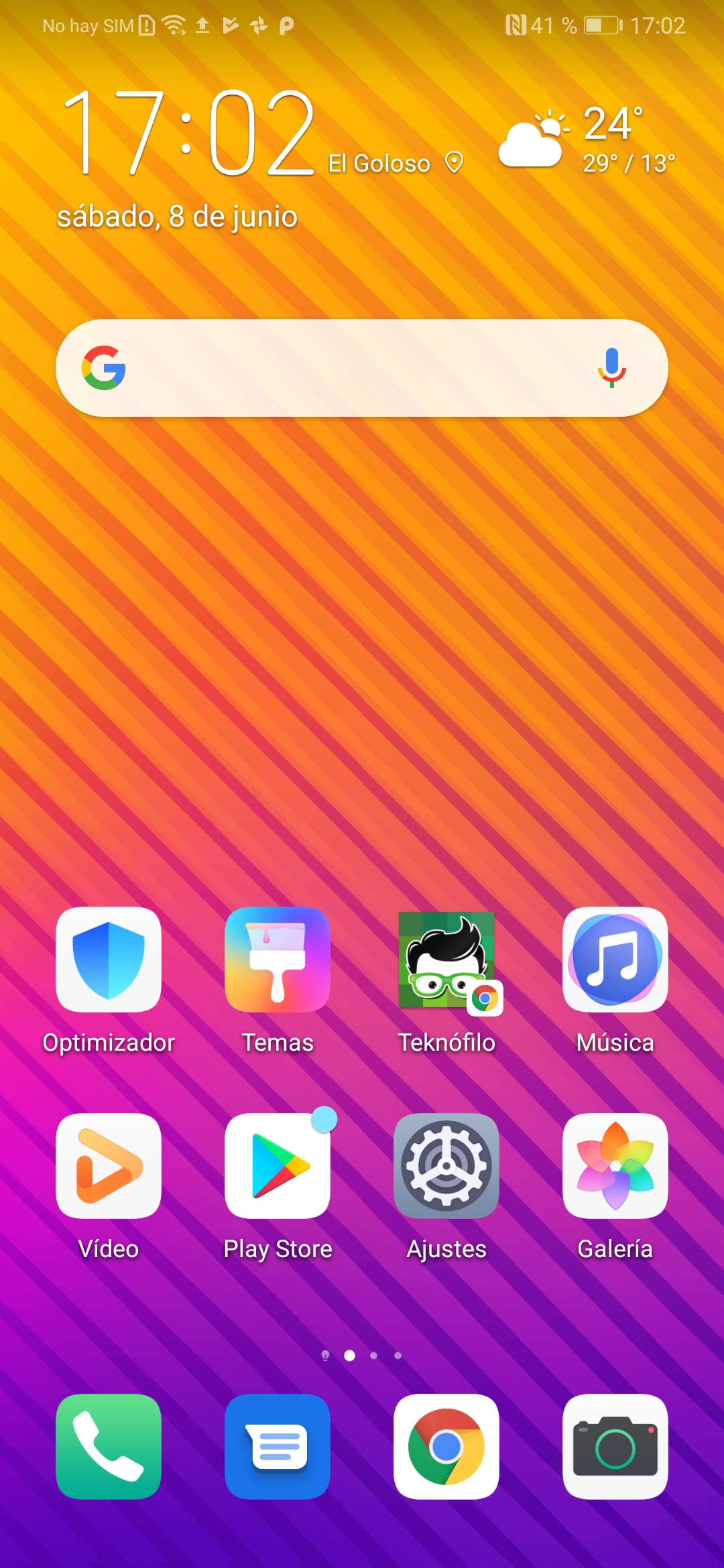This screenshot has height=1568, width=724.
Task: Open the camera app
Action: 615,1447
